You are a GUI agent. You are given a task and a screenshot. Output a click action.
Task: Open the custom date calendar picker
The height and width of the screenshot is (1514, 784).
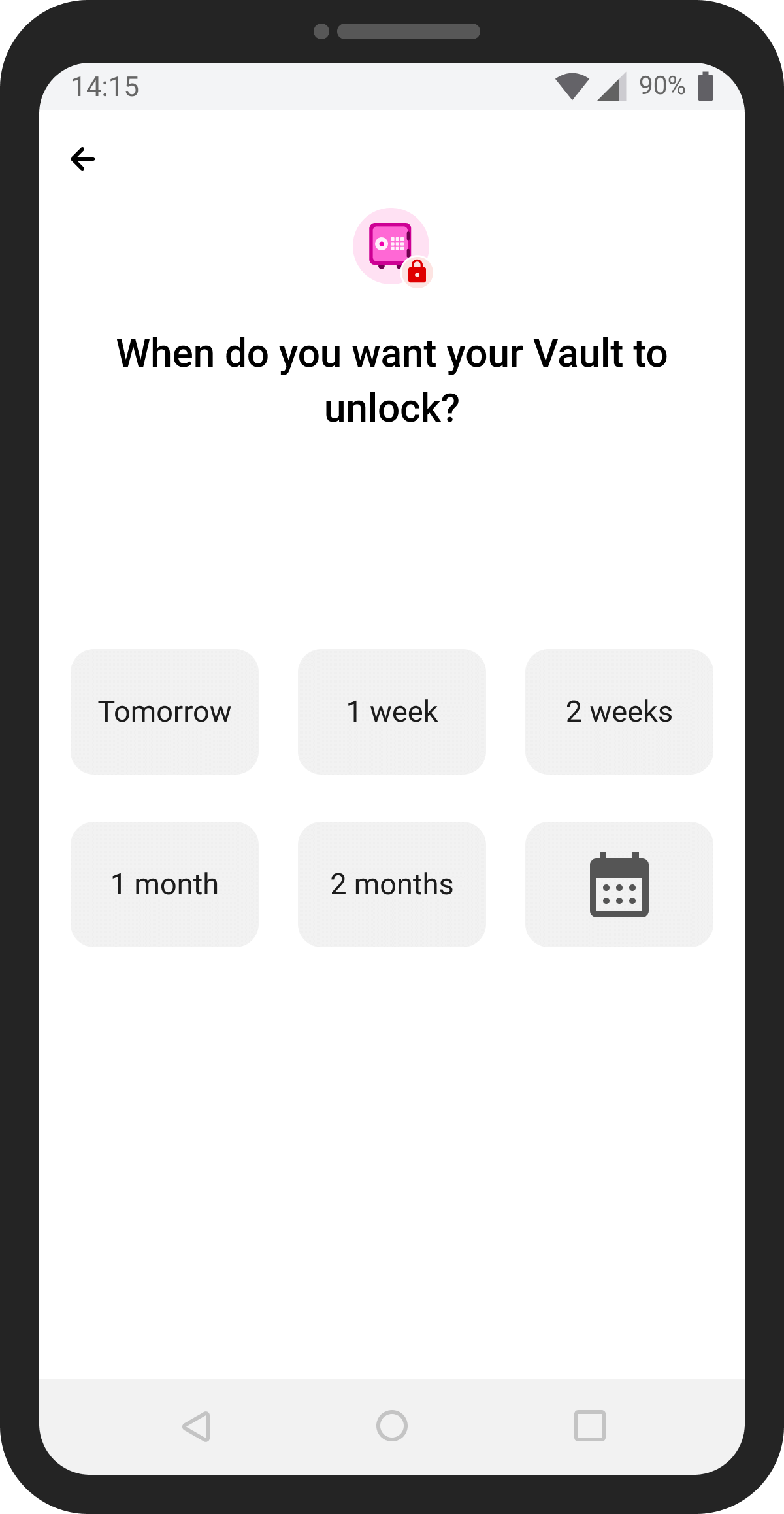point(618,884)
